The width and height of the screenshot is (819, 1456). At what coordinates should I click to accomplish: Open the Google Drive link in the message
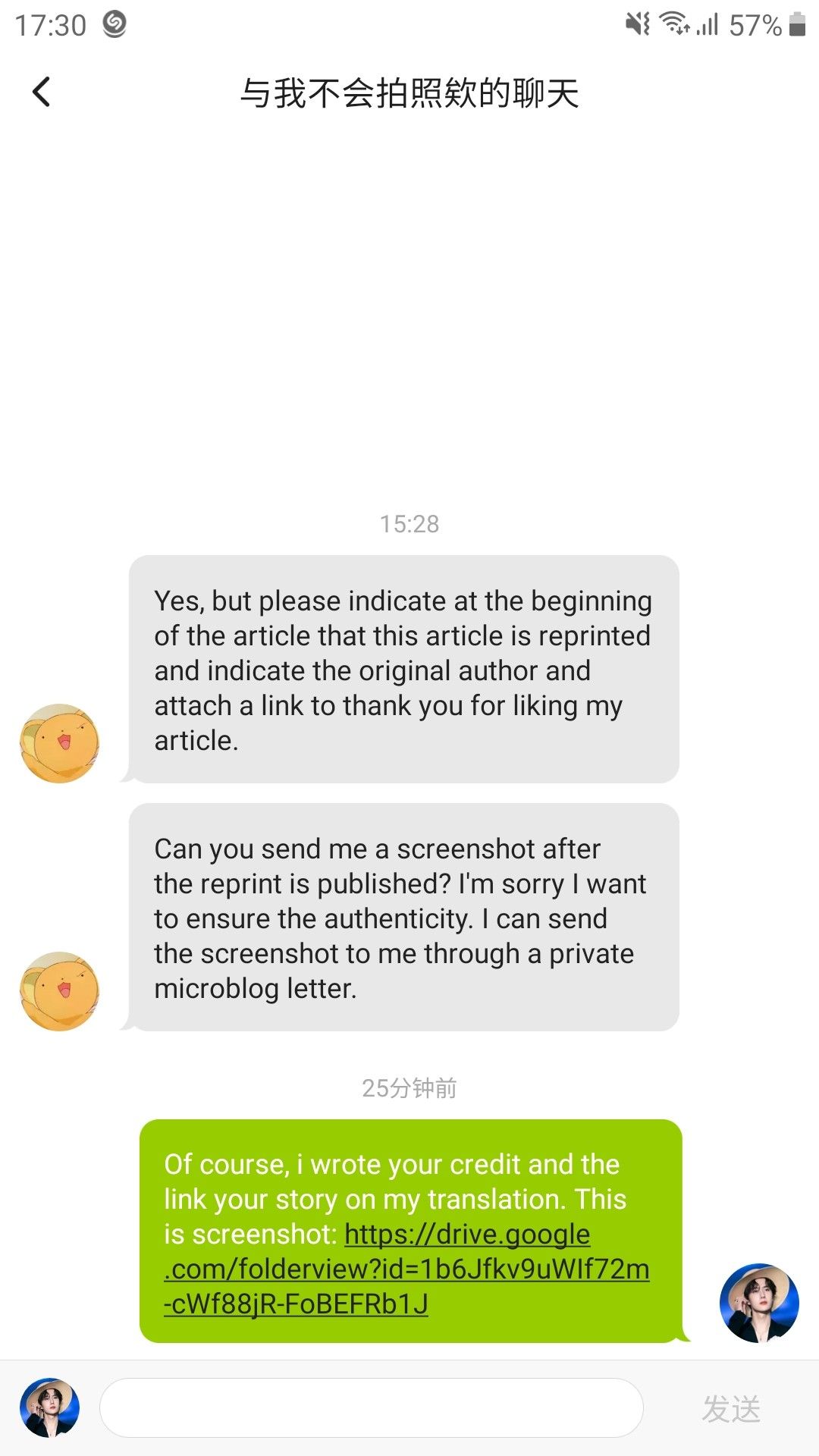pos(406,1269)
